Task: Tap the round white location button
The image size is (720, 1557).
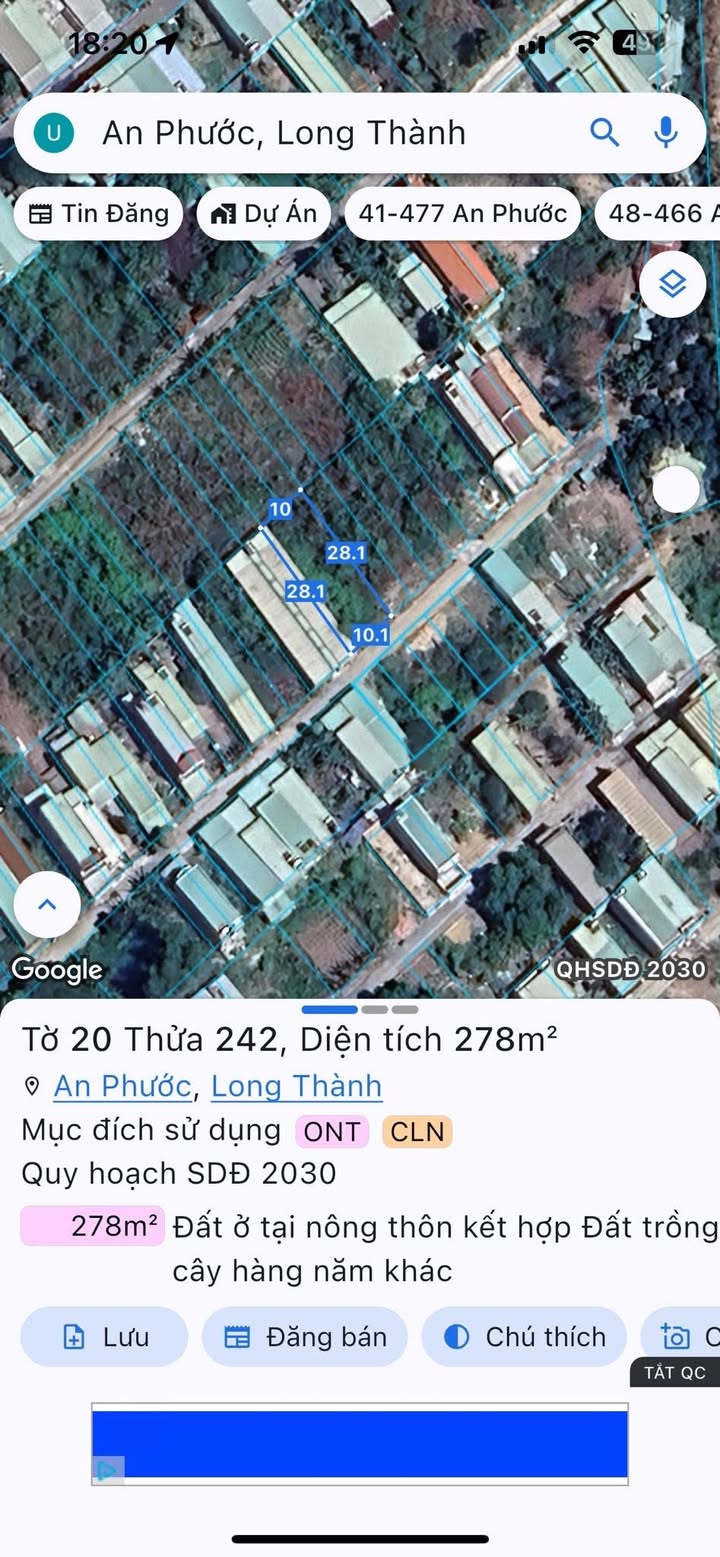Action: pos(676,490)
